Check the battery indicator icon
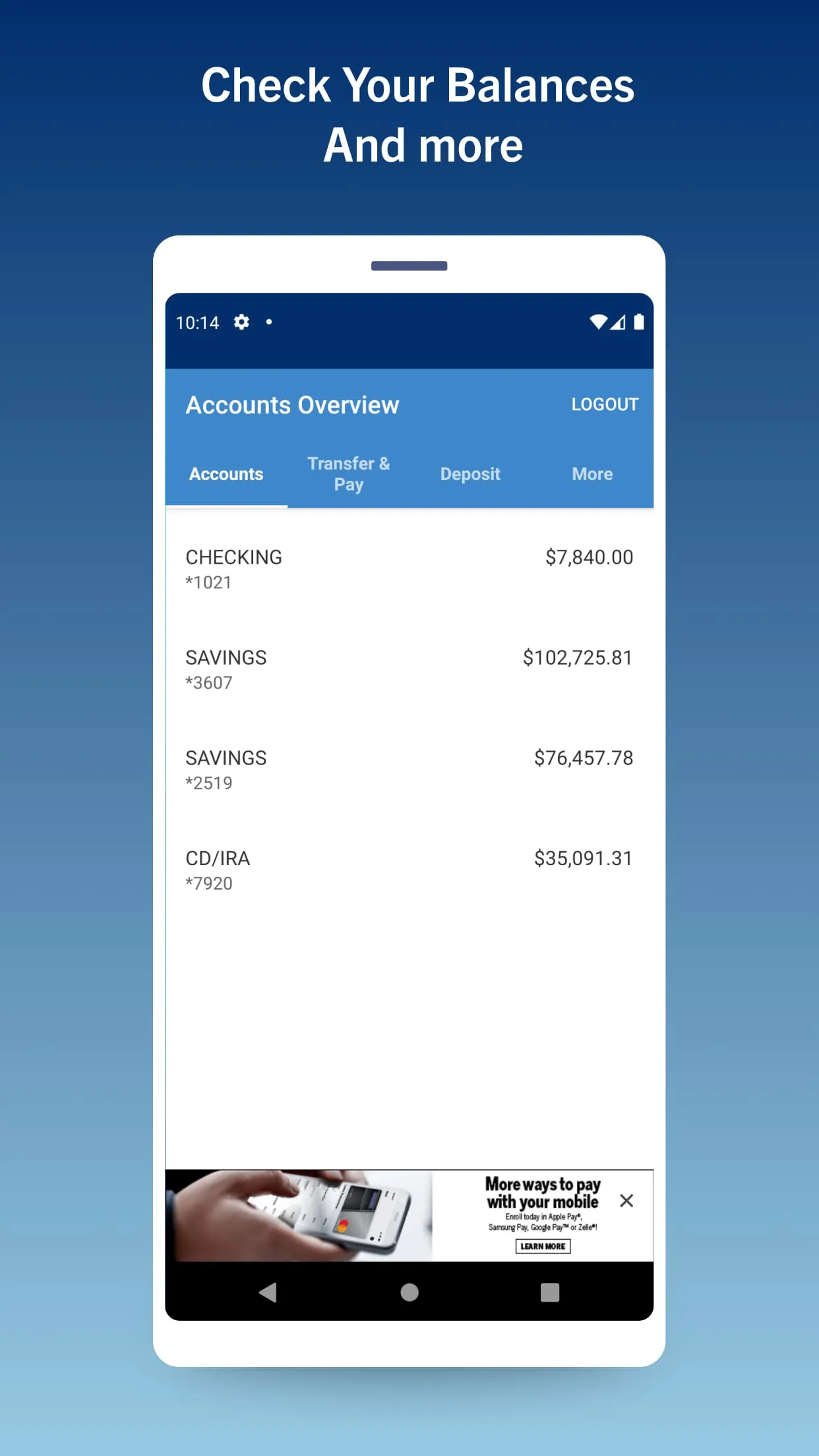The height and width of the screenshot is (1456, 819). (638, 322)
